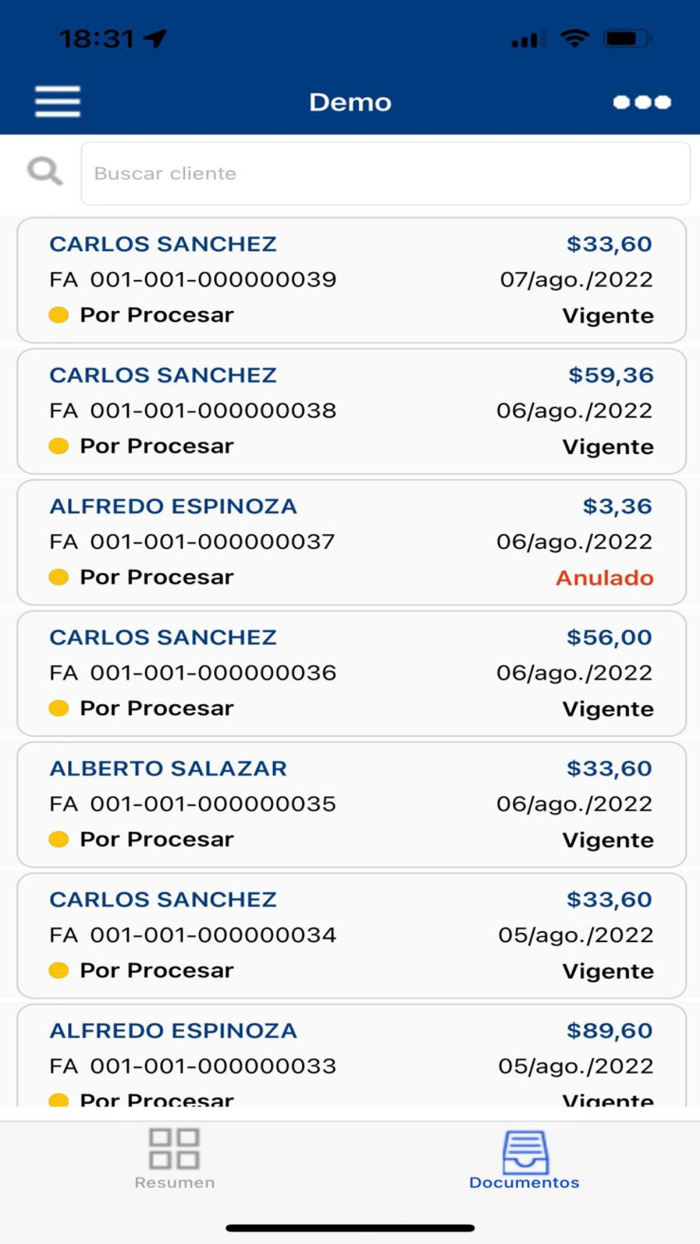Select Alberto Salazar's invoice 000000035

click(x=351, y=804)
